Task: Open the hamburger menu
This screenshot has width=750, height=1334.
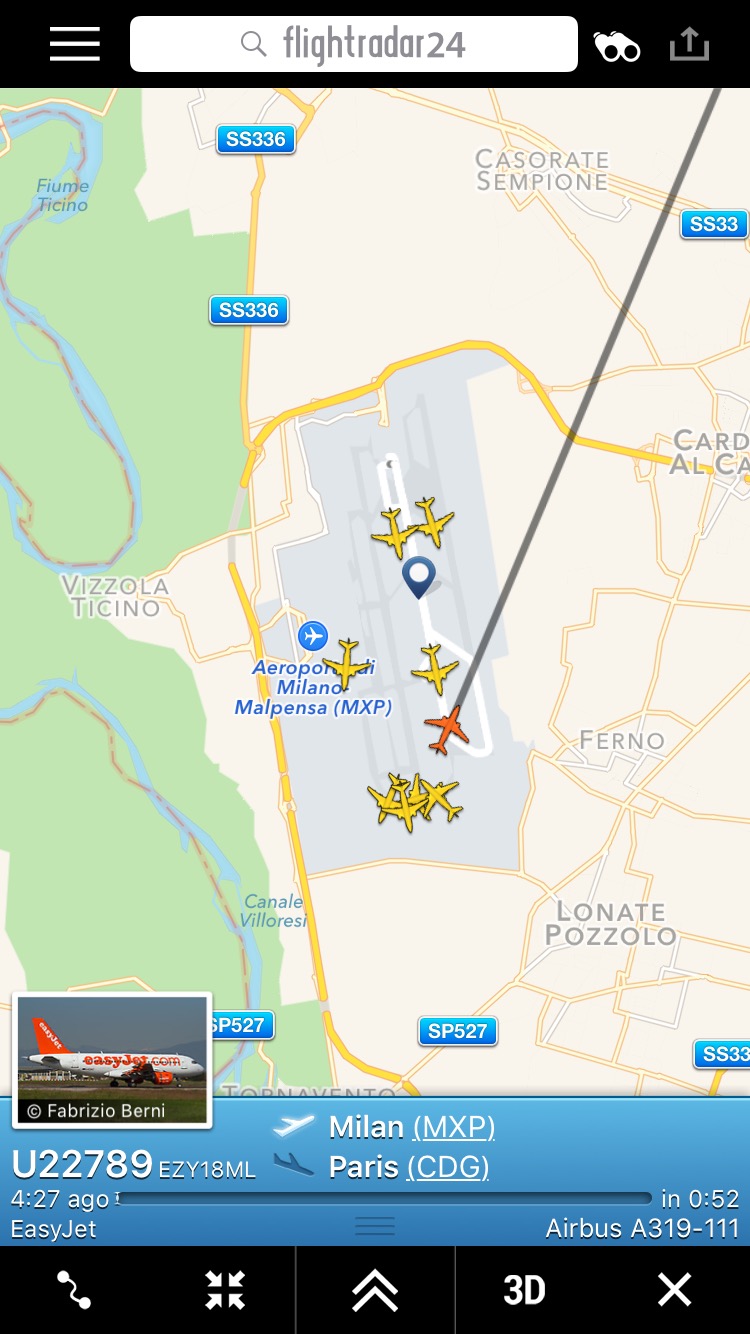Action: (75, 44)
